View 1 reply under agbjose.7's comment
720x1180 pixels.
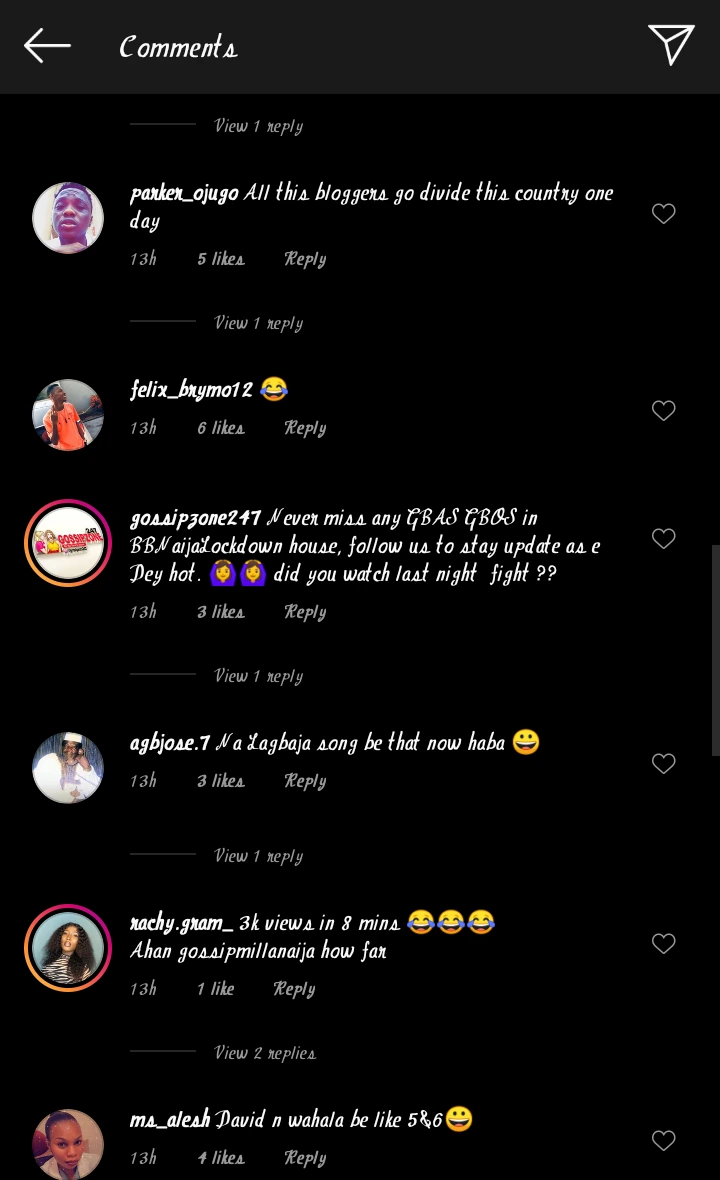click(x=258, y=856)
